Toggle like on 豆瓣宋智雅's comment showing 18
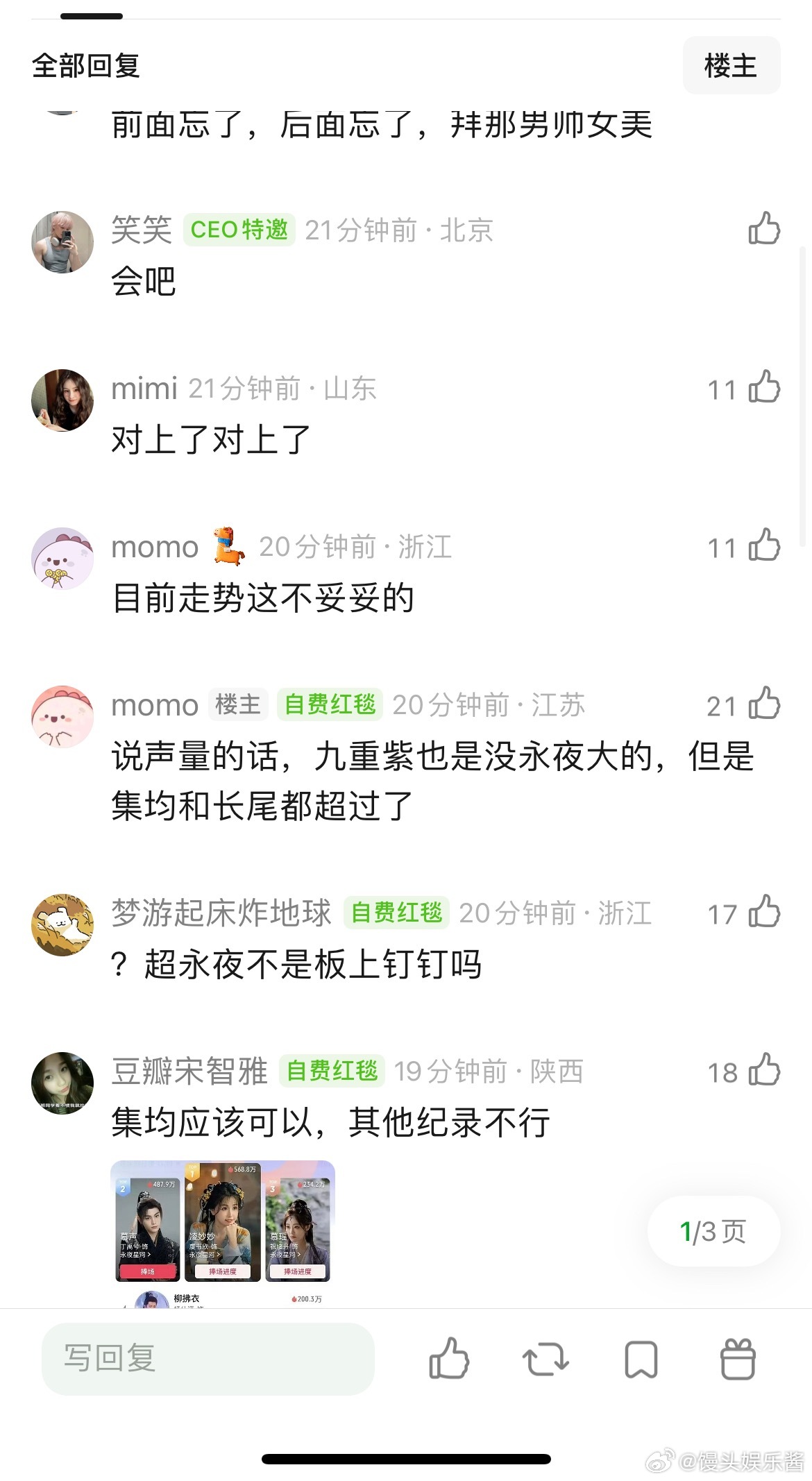This screenshot has width=812, height=1481. 763,1072
